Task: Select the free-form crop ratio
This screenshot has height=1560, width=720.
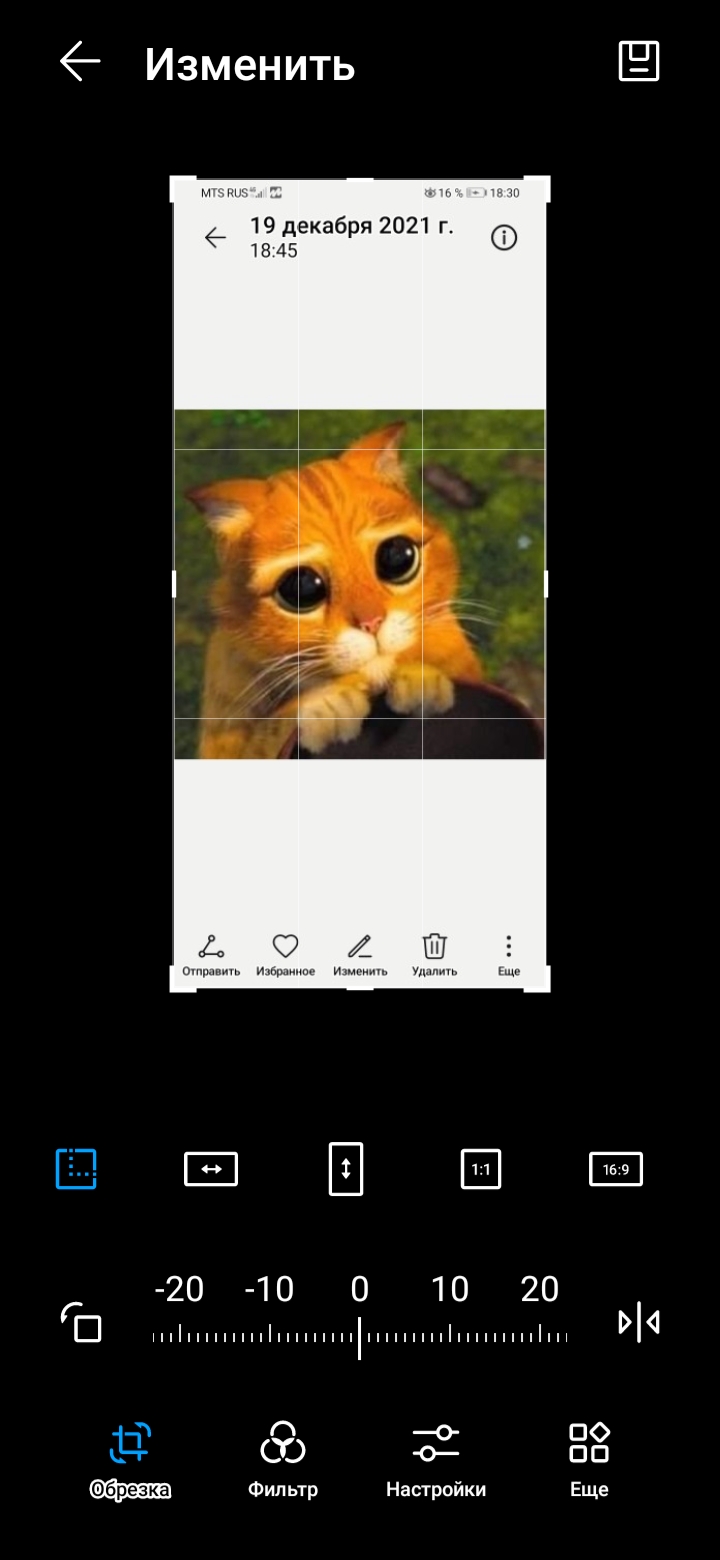Action: click(76, 1168)
